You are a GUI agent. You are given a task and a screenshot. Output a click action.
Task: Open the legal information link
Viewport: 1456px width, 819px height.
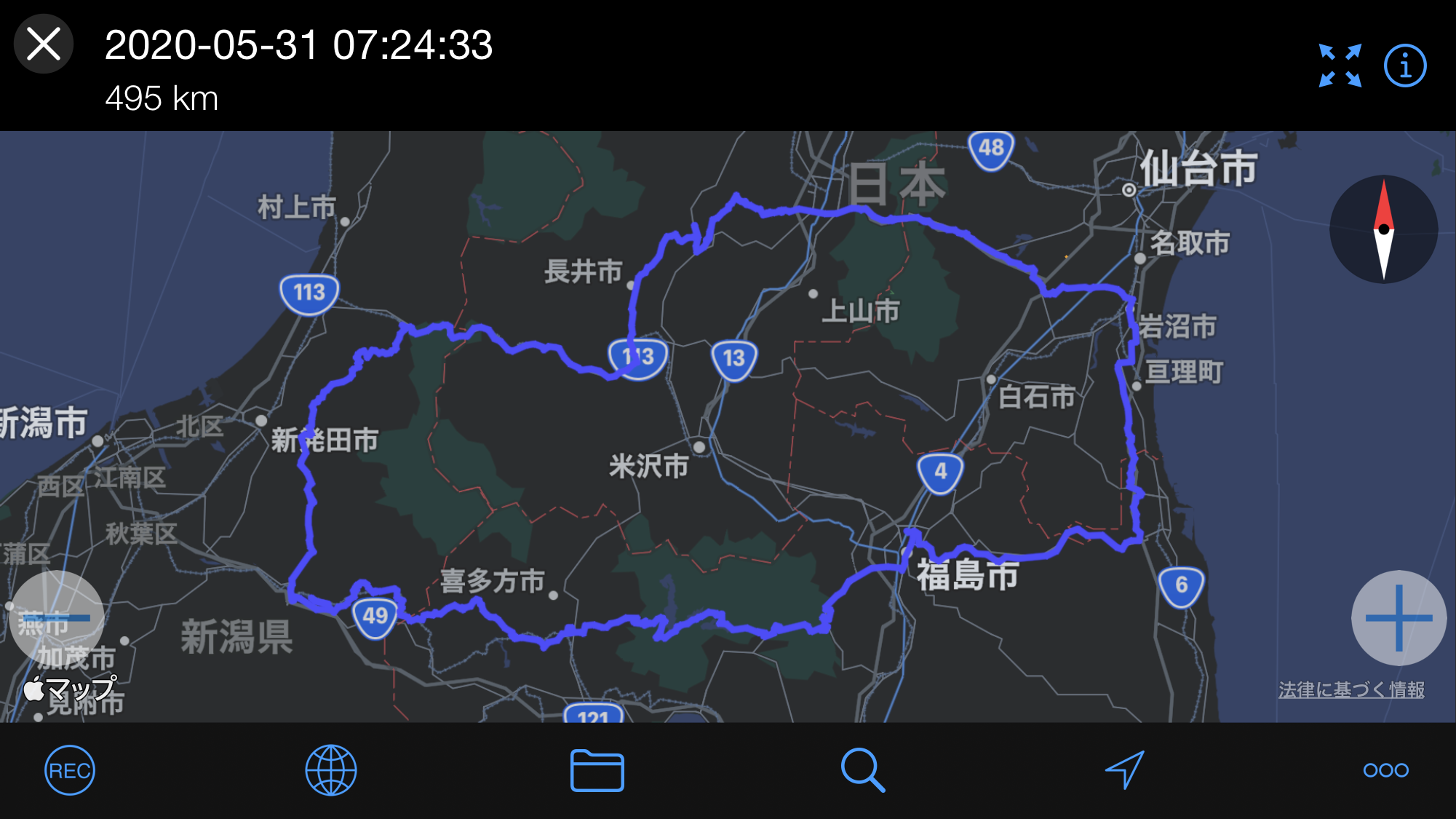pos(1351,689)
